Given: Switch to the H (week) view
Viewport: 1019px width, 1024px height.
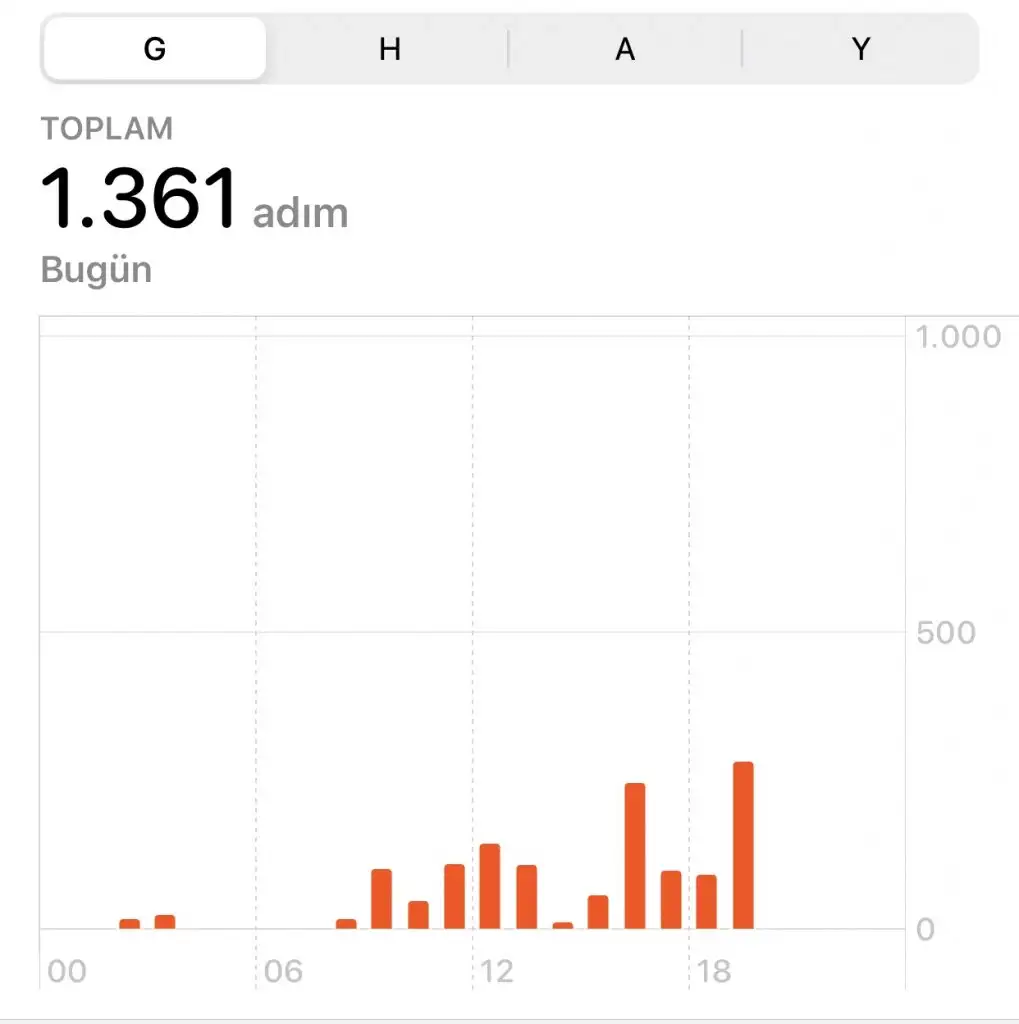Looking at the screenshot, I should coord(390,49).
